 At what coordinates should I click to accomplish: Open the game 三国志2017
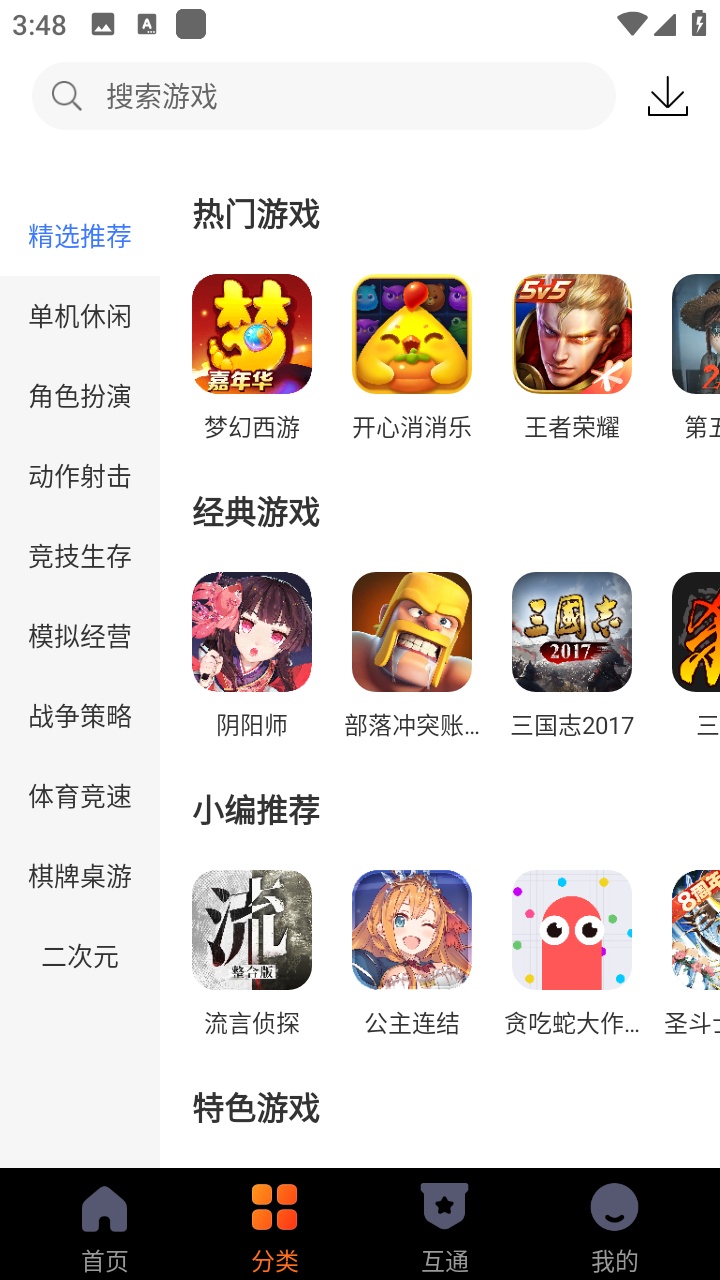pos(572,632)
